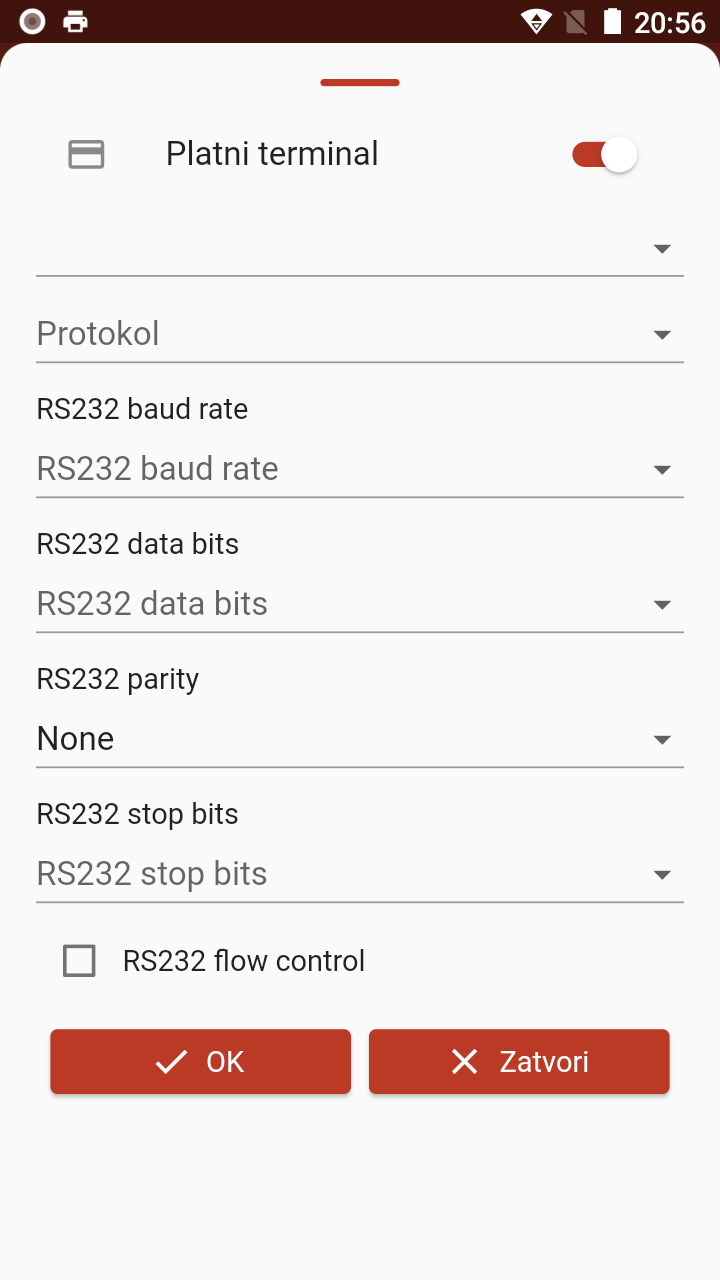
Task: Tap the drag handle bar at dialog top
Action: (360, 82)
